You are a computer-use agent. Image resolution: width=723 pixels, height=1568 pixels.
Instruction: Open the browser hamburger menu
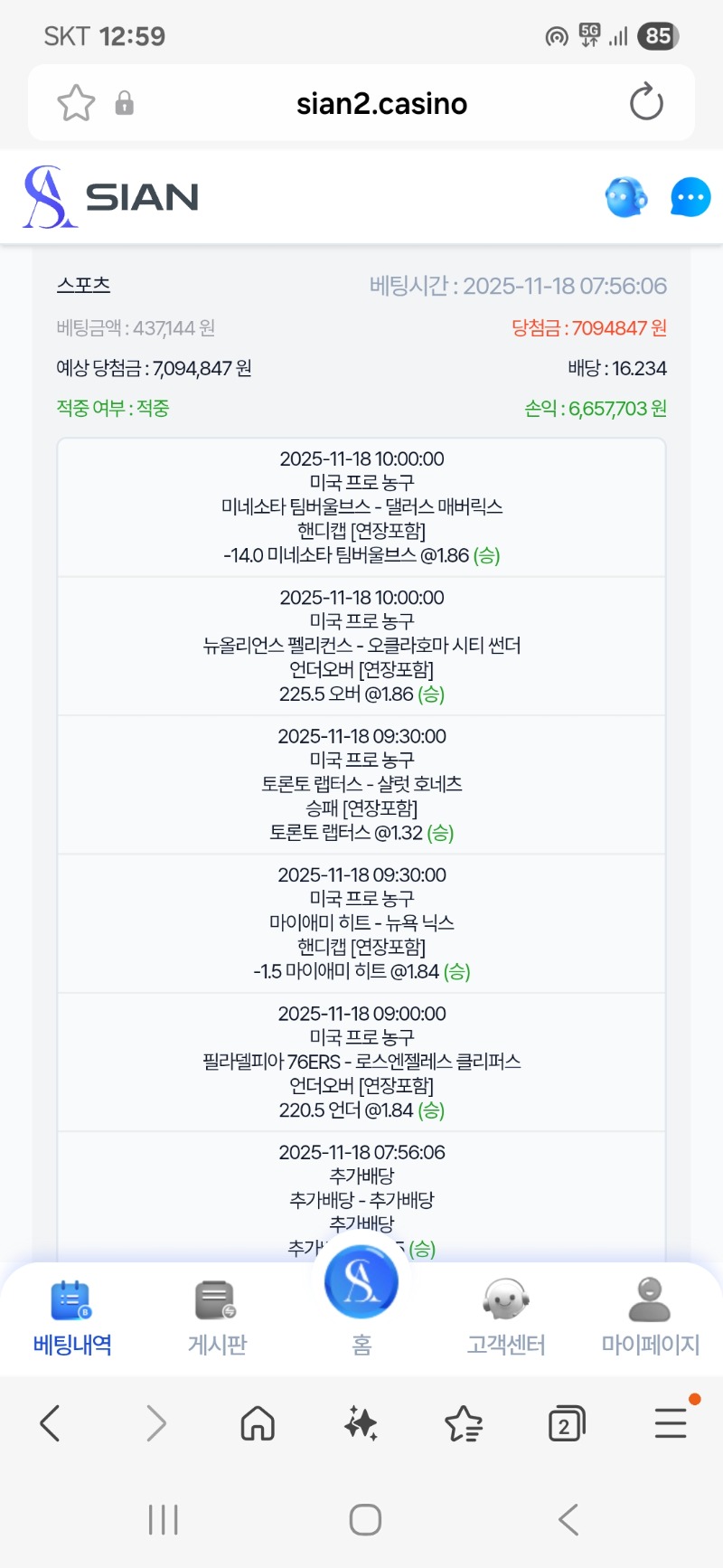[x=671, y=1423]
